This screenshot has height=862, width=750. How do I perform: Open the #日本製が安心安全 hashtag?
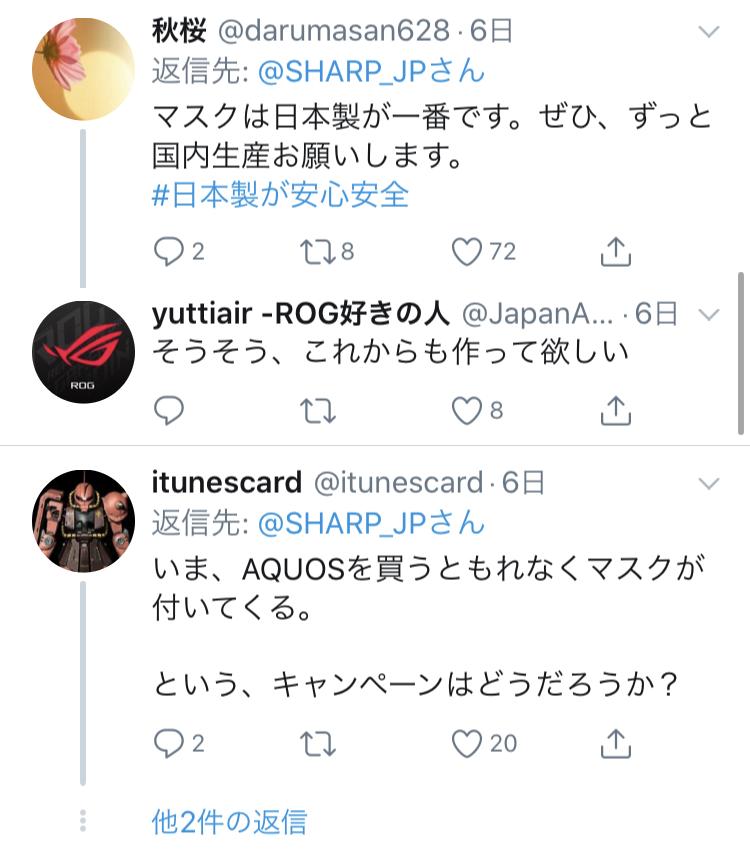(280, 194)
